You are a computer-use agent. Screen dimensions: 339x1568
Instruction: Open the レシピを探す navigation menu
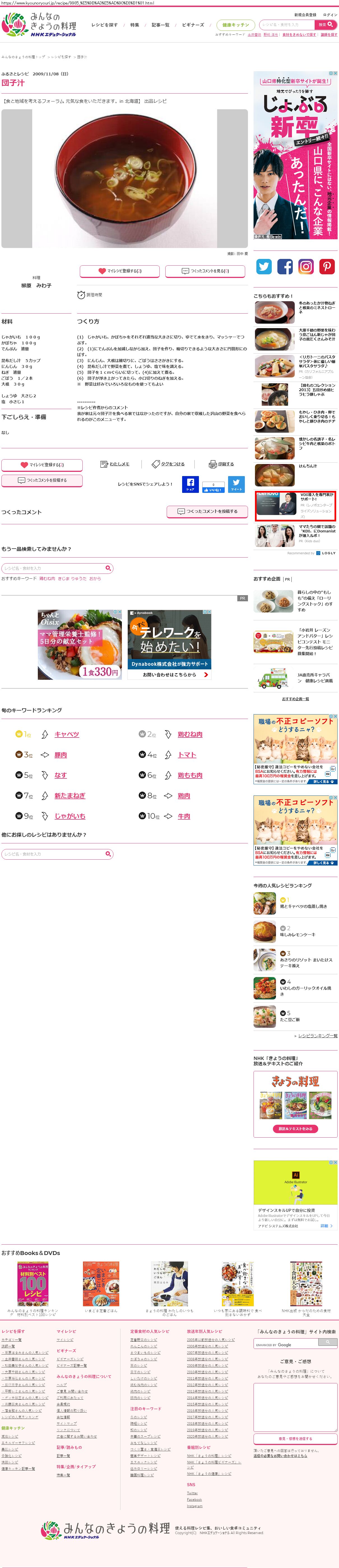[x=104, y=25]
